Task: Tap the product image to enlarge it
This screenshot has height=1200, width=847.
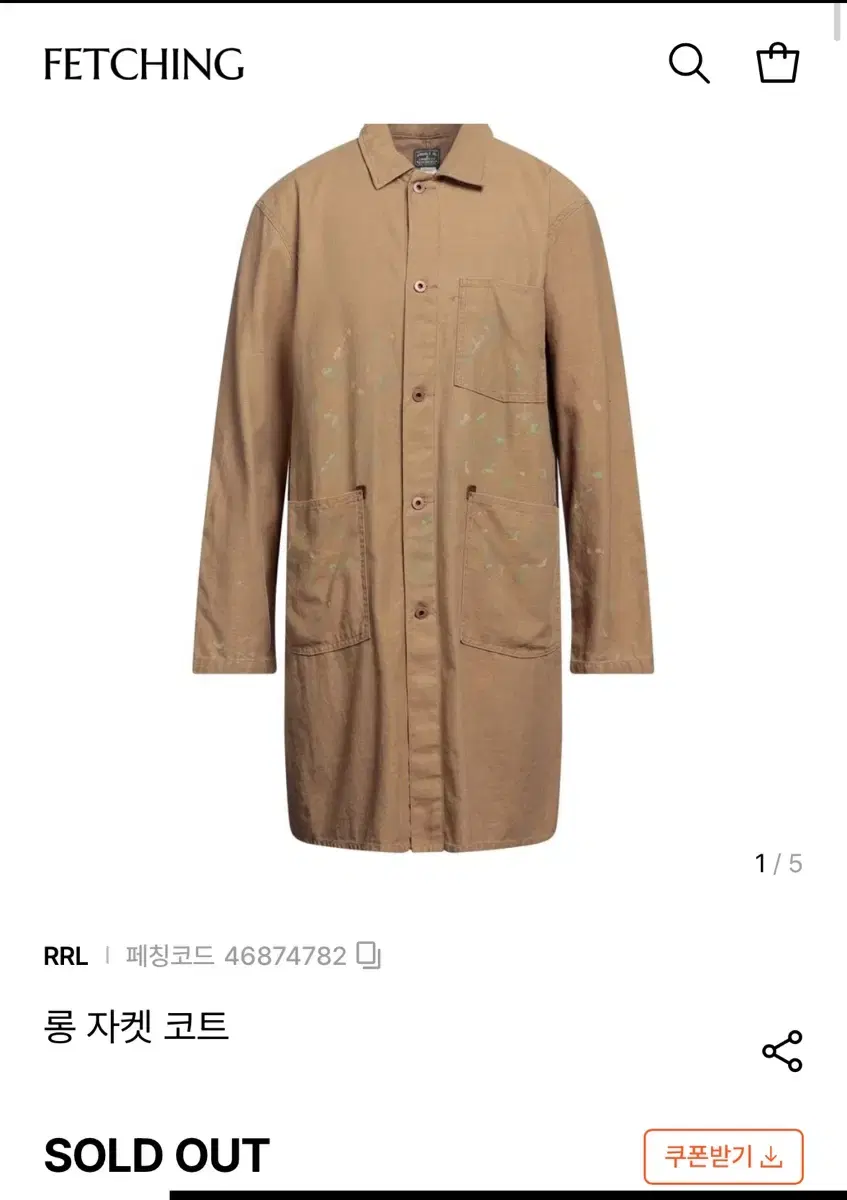Action: click(x=420, y=480)
